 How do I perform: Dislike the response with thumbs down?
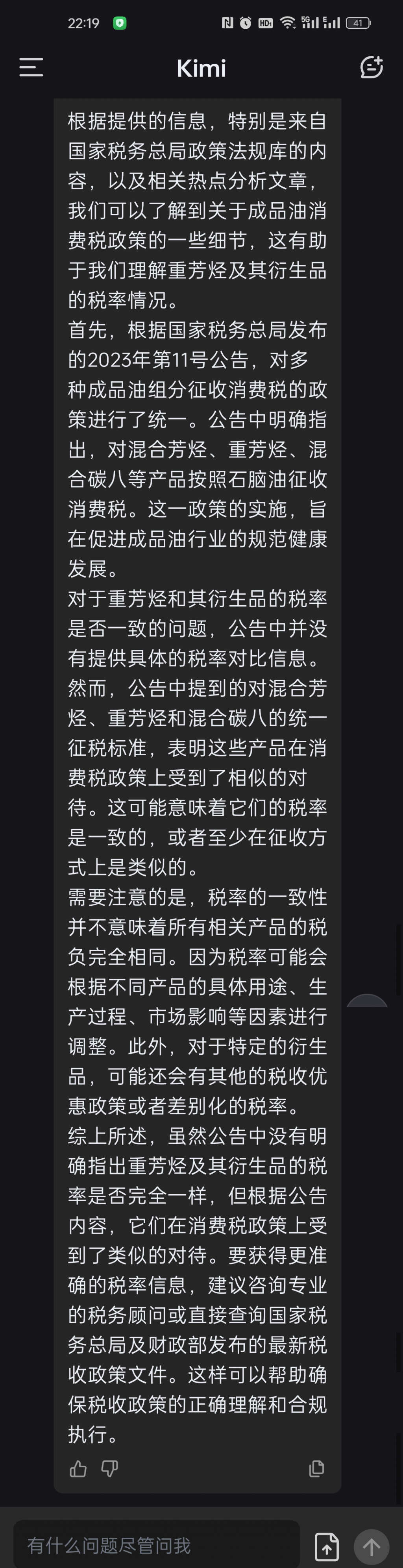(109, 1469)
